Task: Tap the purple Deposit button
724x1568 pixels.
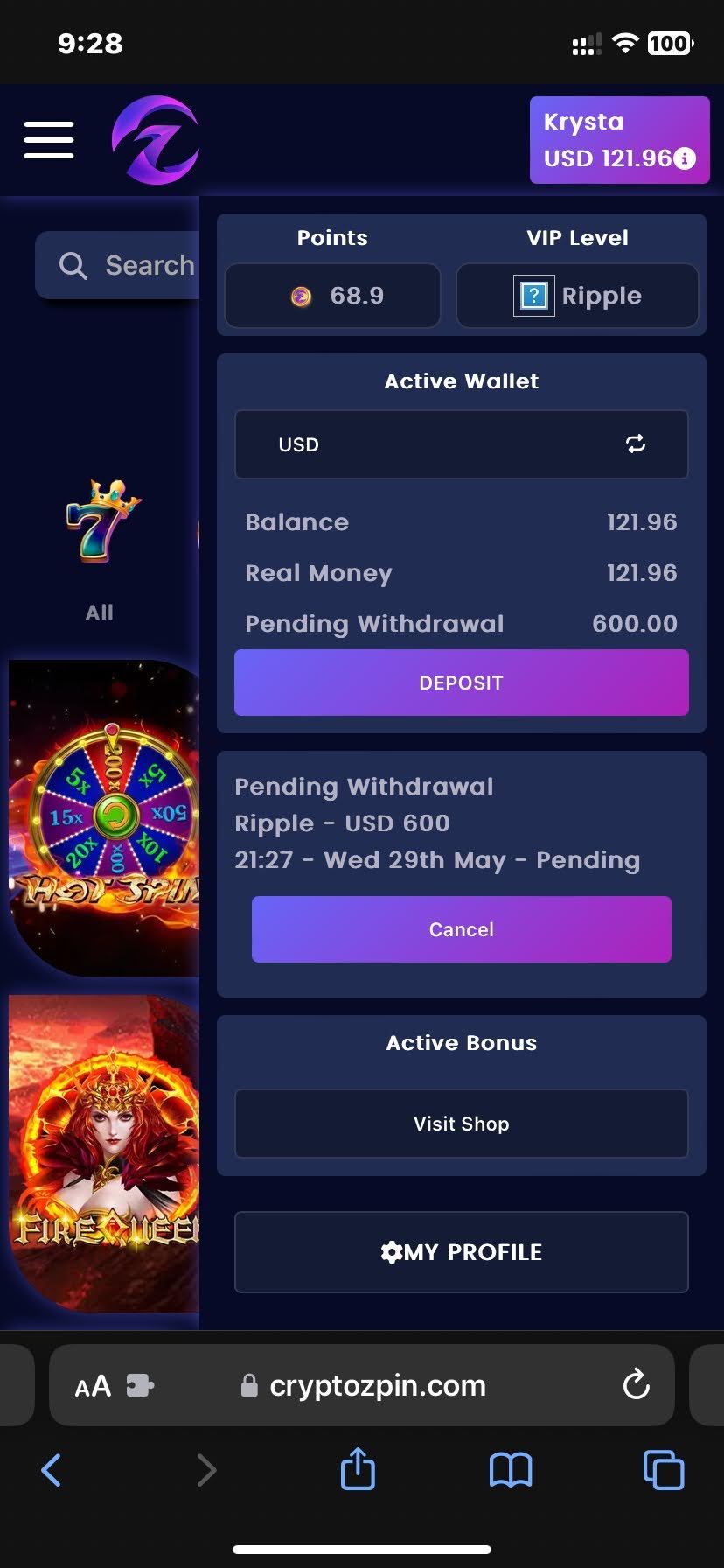Action: 461,682
